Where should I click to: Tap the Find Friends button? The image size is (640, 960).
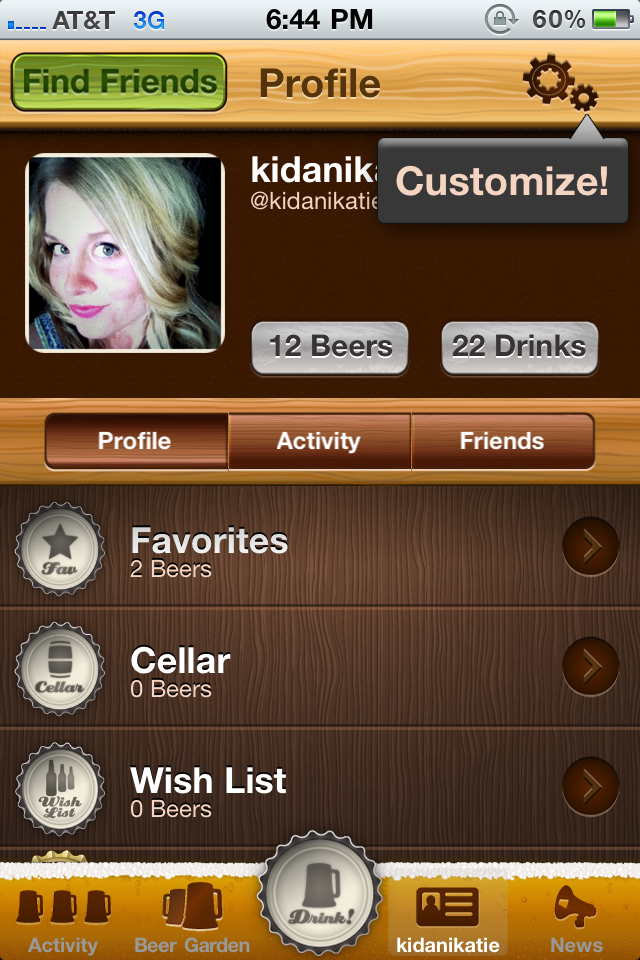point(119,82)
